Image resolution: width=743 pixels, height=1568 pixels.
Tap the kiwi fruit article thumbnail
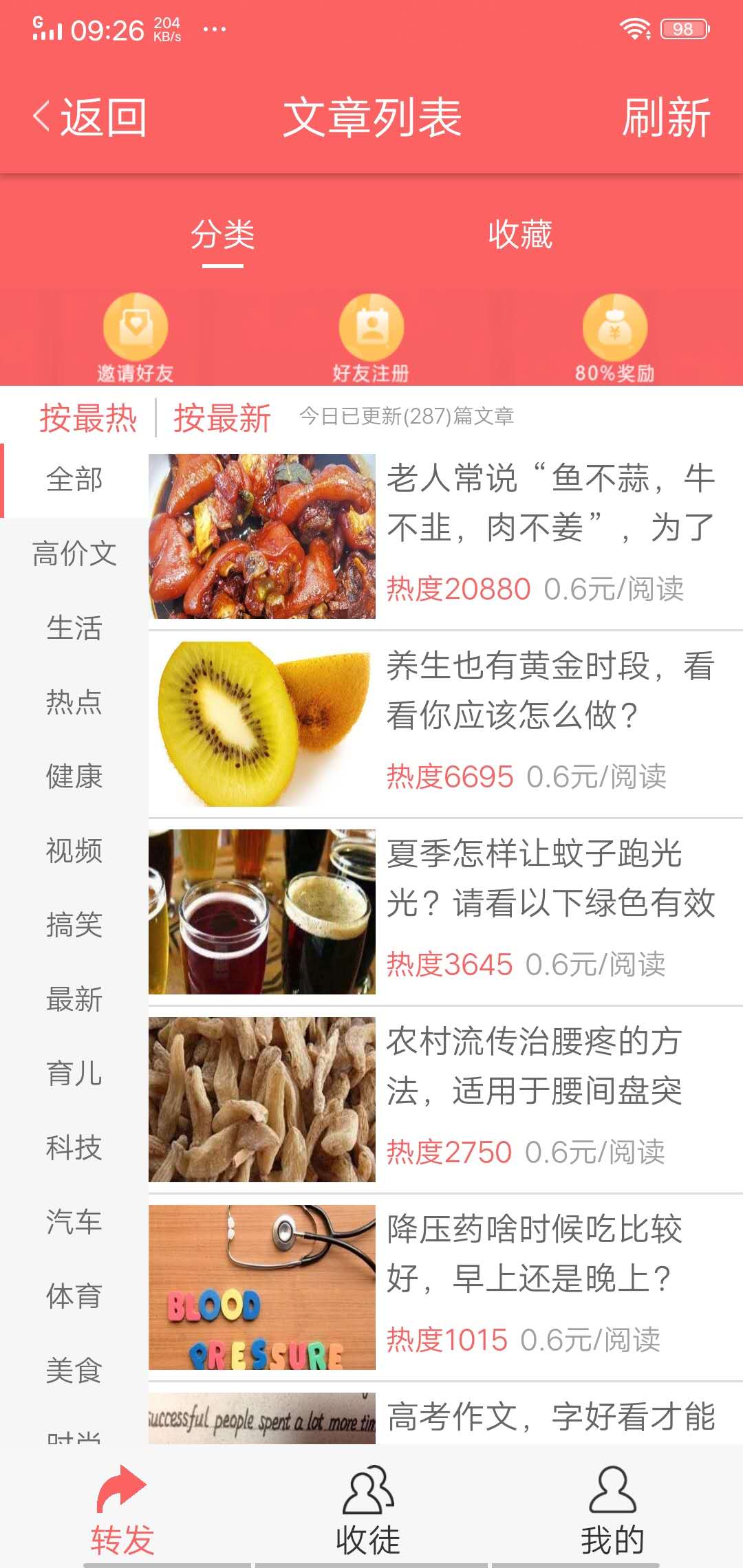click(x=263, y=722)
